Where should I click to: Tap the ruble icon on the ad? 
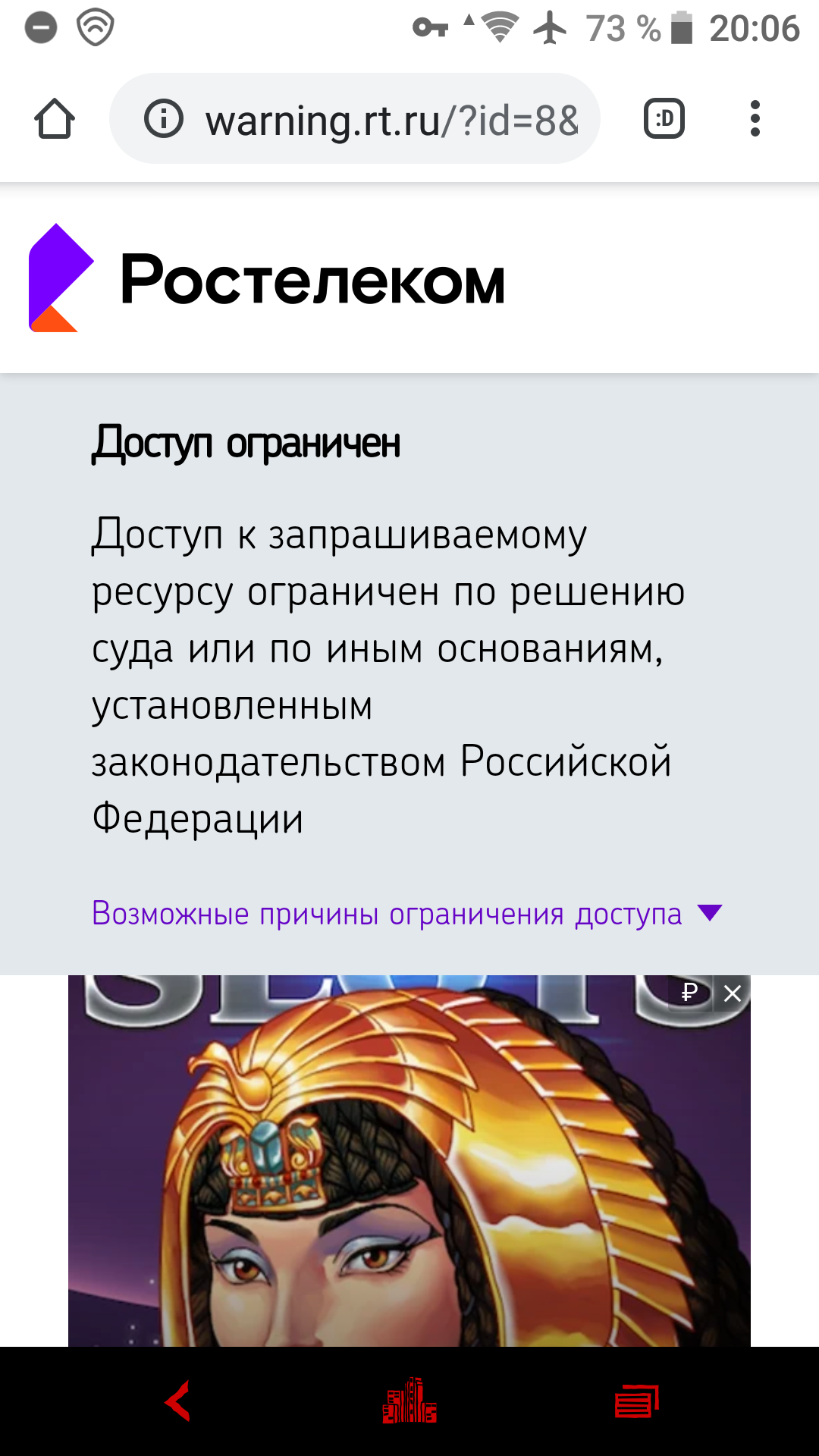tap(690, 993)
